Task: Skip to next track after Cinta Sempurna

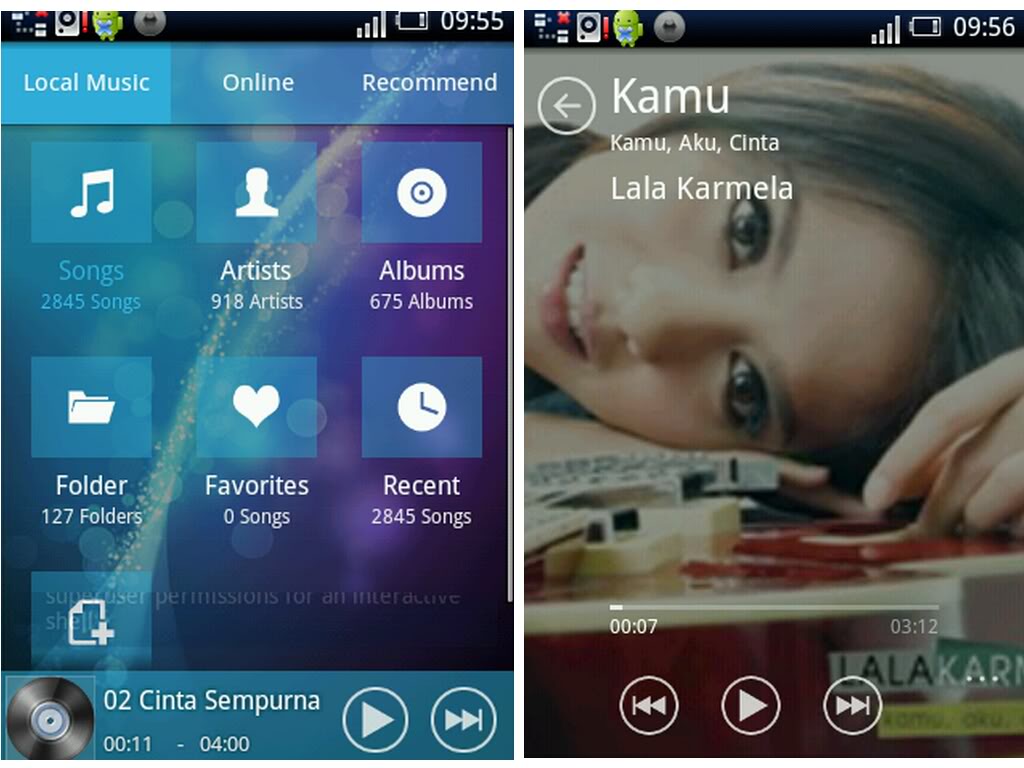Action: [x=463, y=719]
